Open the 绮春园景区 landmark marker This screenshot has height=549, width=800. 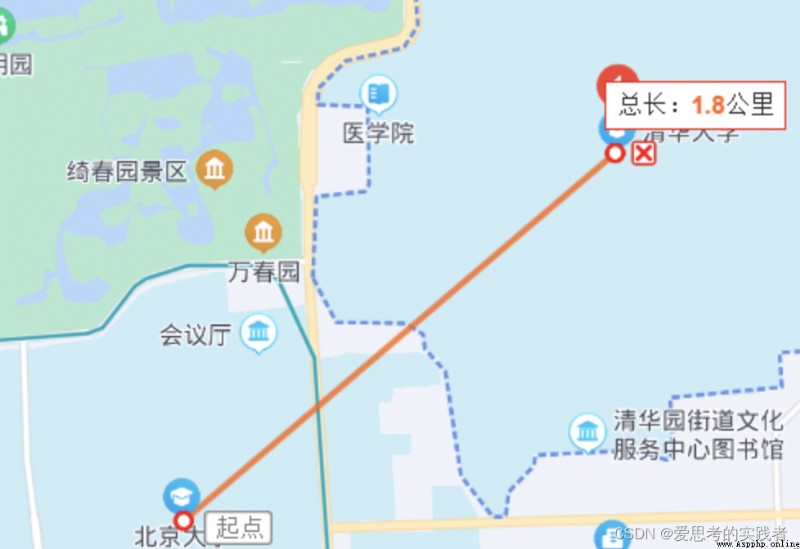pos(214,170)
